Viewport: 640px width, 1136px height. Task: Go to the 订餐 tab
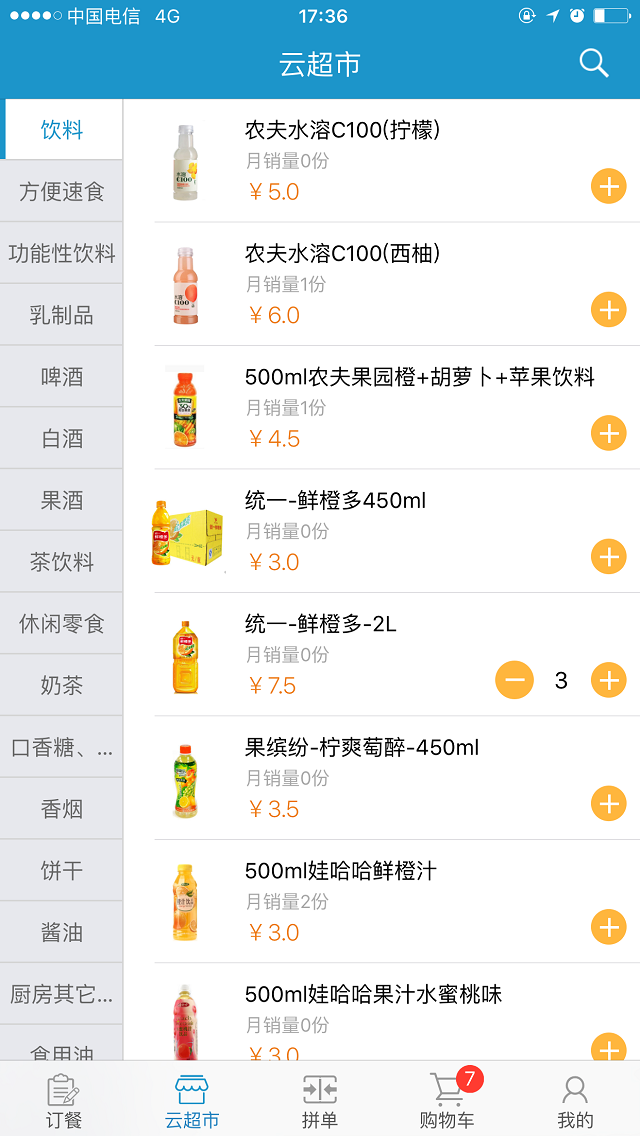coord(64,1100)
